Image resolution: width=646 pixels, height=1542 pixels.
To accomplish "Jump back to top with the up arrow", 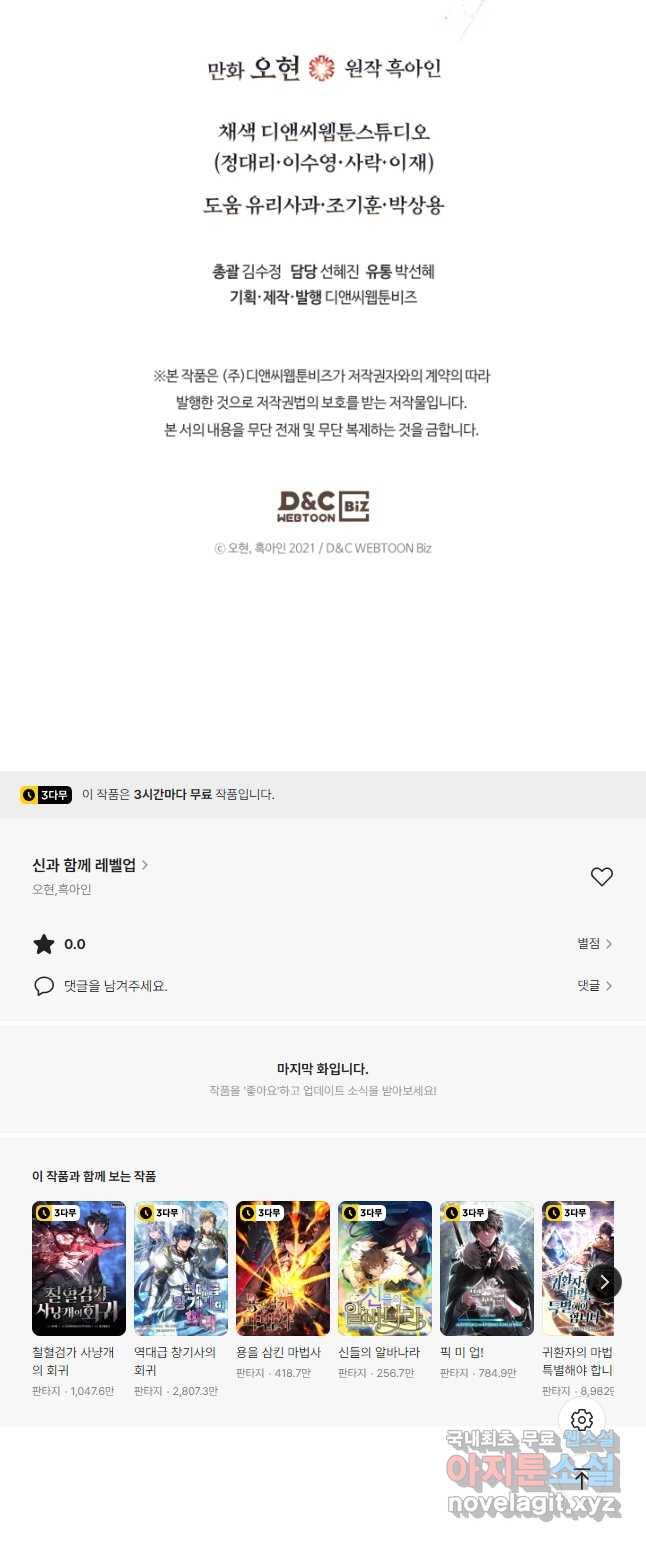I will point(582,1478).
